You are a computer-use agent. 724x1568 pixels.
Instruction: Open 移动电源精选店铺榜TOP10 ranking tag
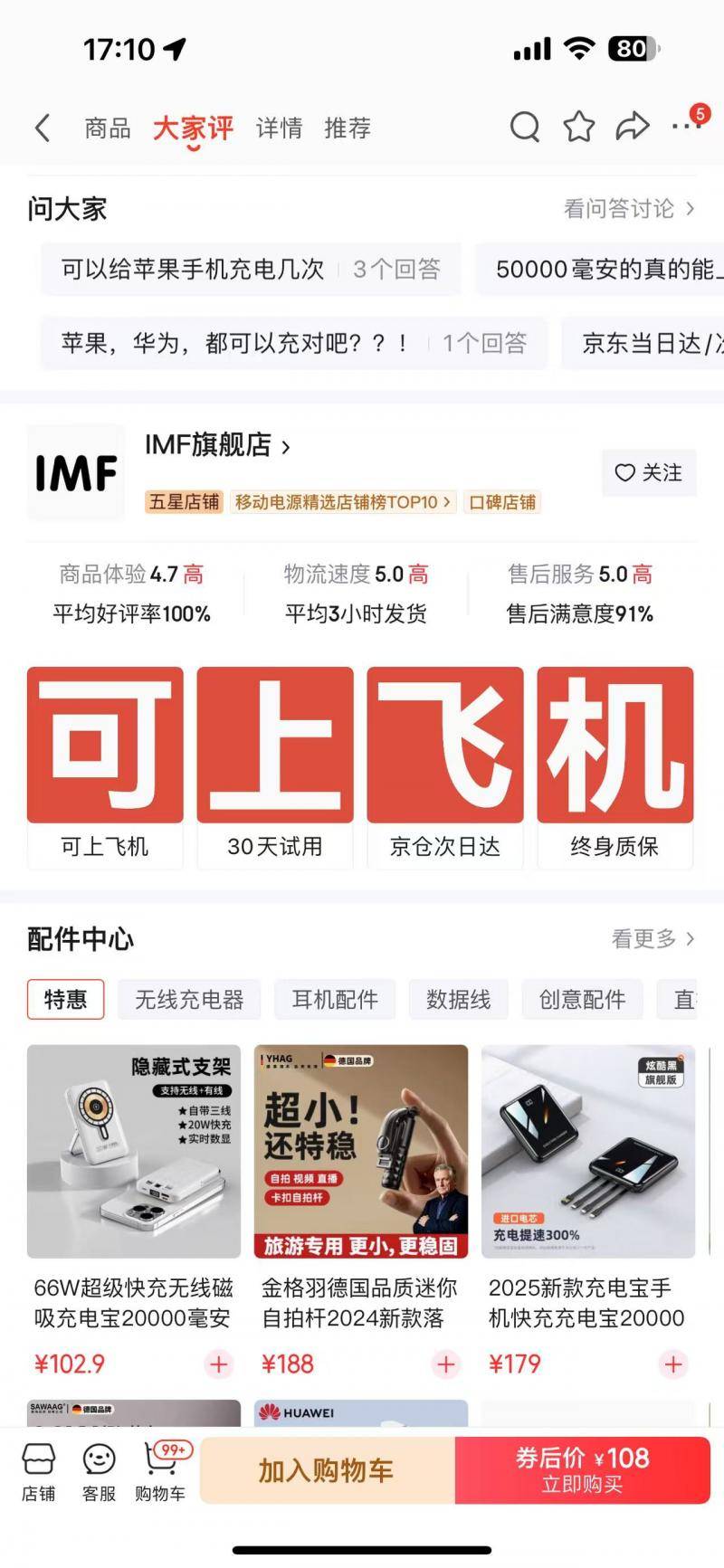[x=342, y=502]
